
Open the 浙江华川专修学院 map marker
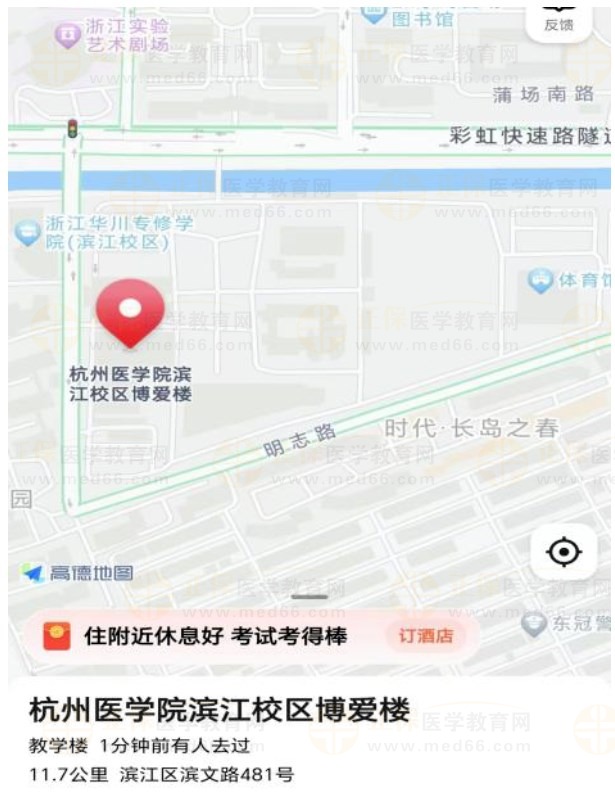point(27,233)
